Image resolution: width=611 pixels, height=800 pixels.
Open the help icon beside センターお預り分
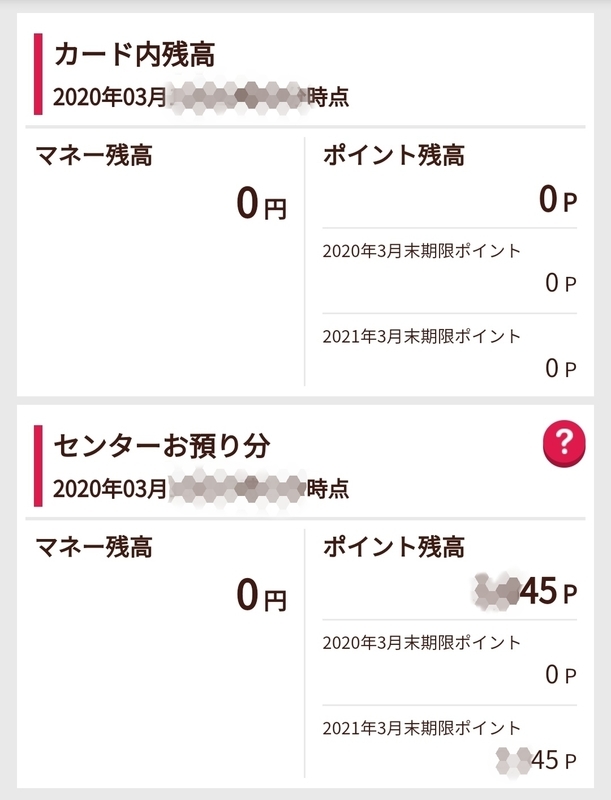563,442
